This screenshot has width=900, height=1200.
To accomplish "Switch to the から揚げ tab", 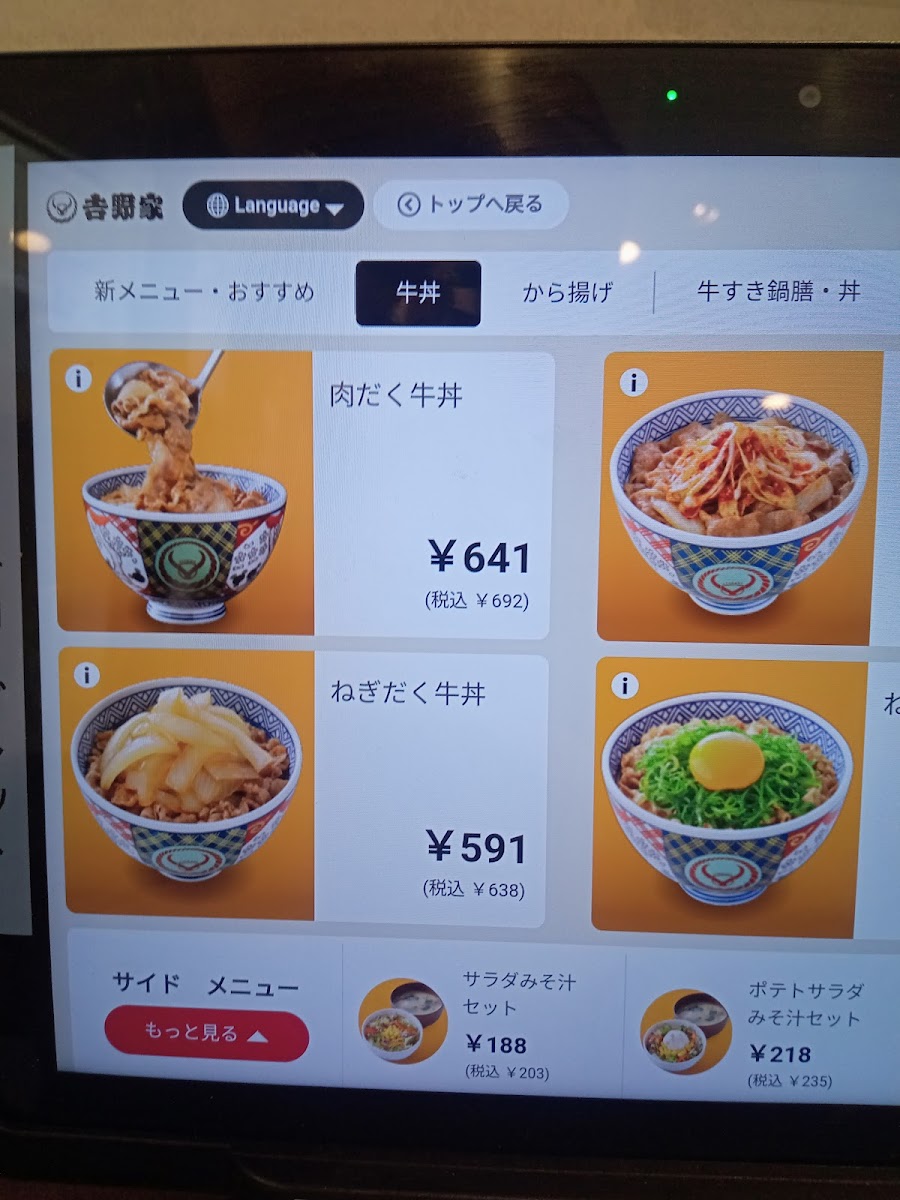I will click(567, 293).
